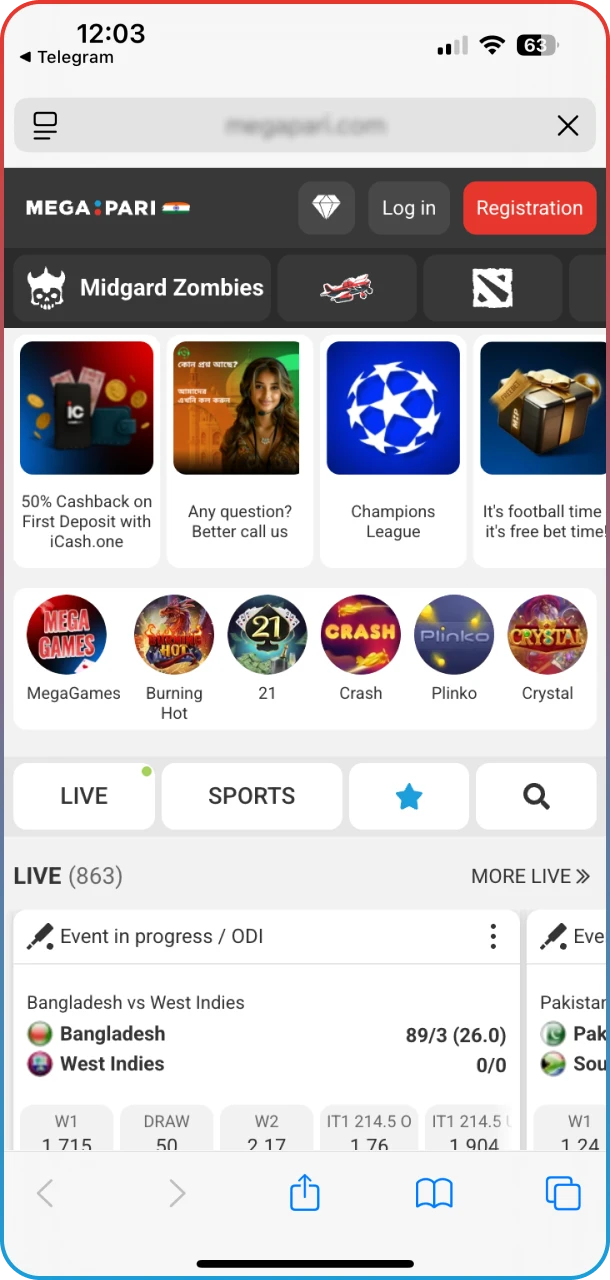Open the red airplane game shortcut

pyautogui.click(x=346, y=288)
